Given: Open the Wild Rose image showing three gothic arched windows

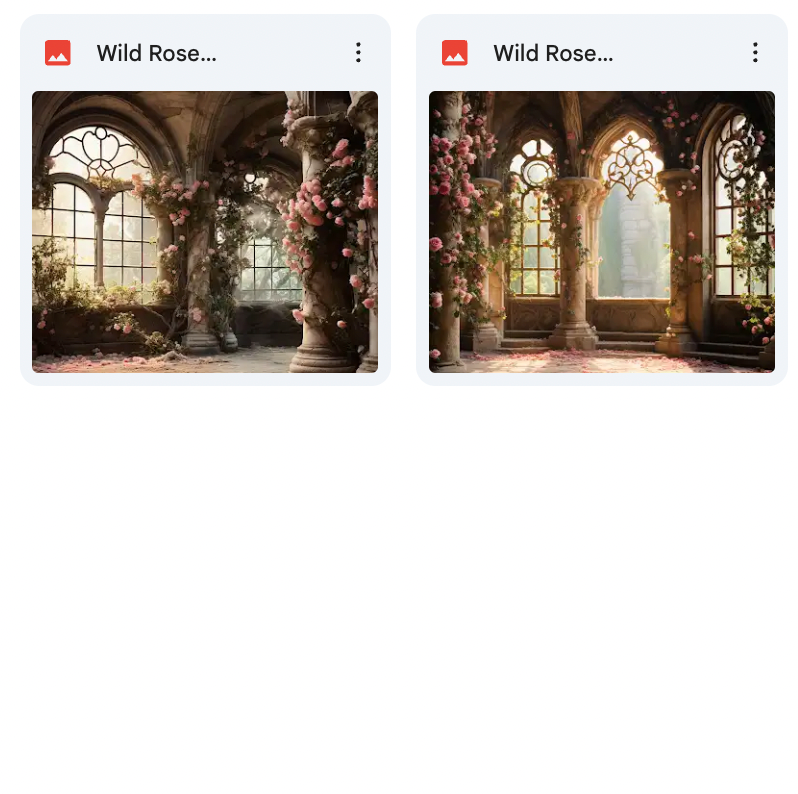Looking at the screenshot, I should [x=601, y=232].
